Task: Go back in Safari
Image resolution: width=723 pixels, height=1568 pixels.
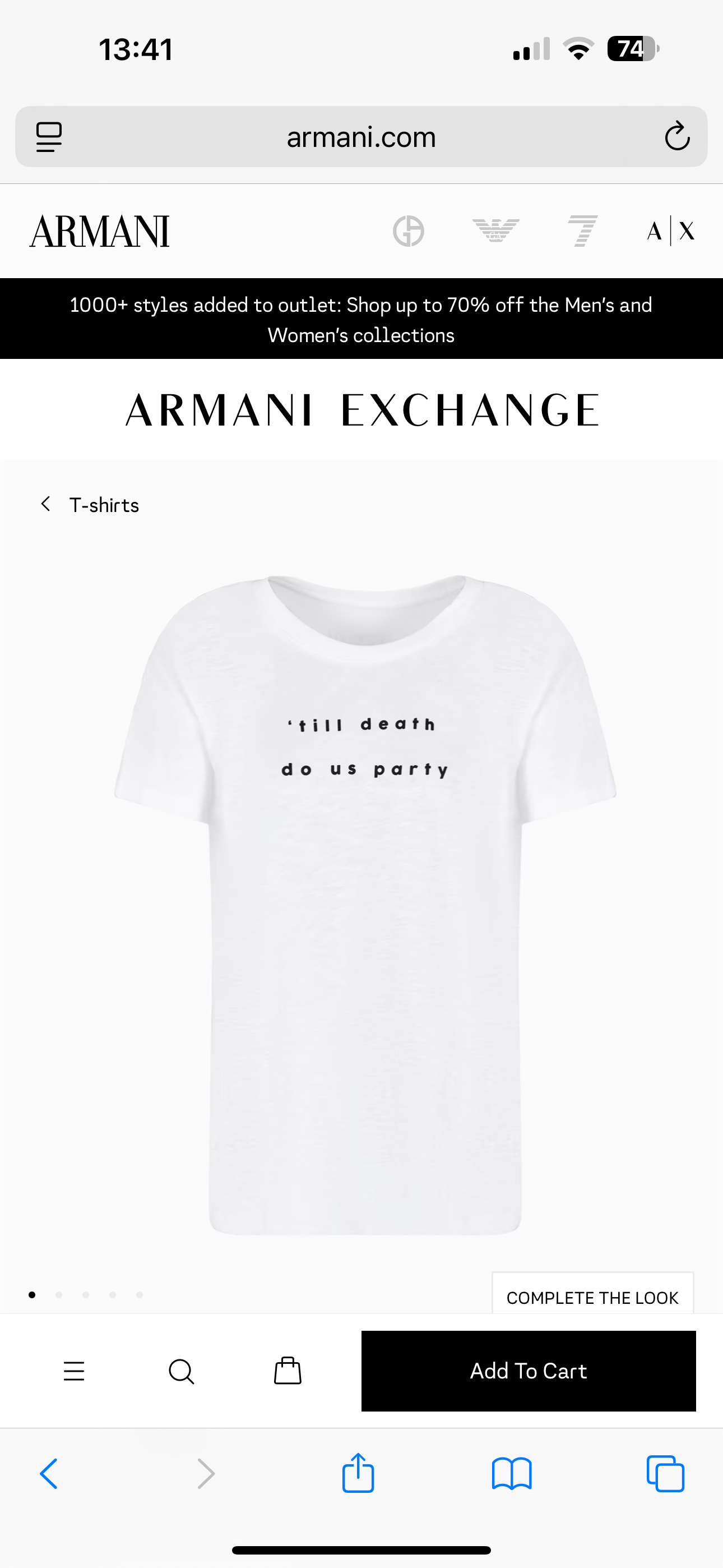Action: [x=49, y=1474]
